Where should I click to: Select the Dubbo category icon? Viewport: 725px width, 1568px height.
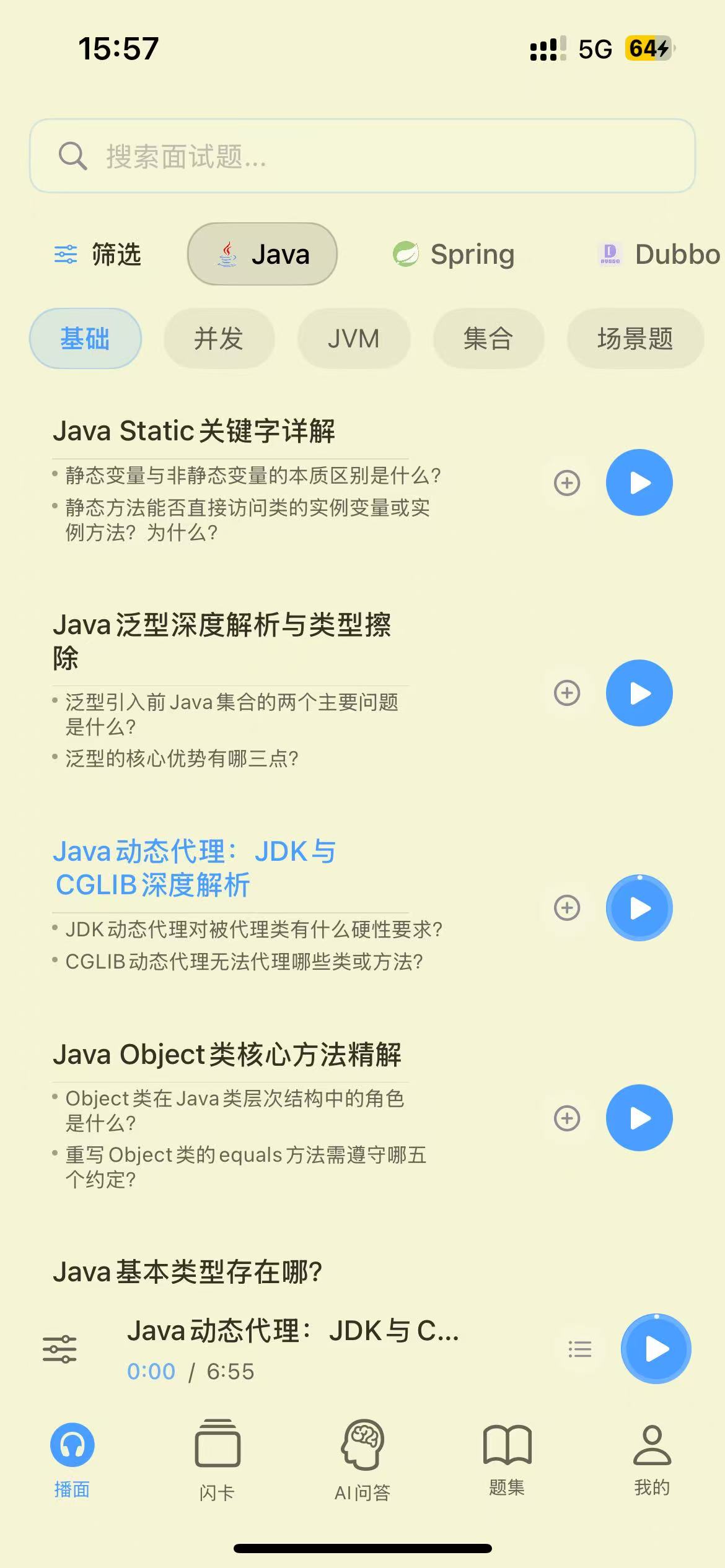click(x=611, y=253)
